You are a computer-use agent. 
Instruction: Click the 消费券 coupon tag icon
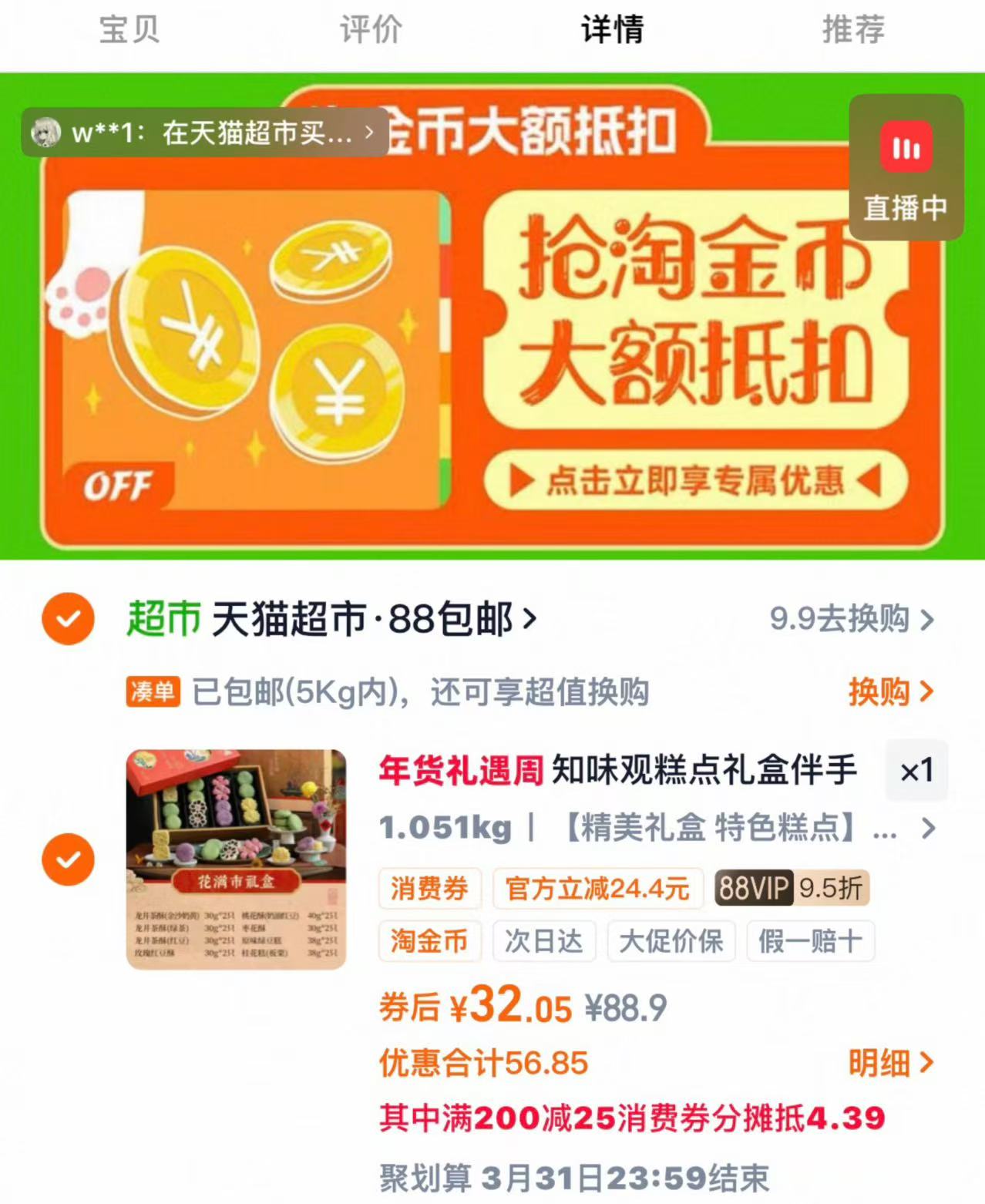(x=430, y=888)
